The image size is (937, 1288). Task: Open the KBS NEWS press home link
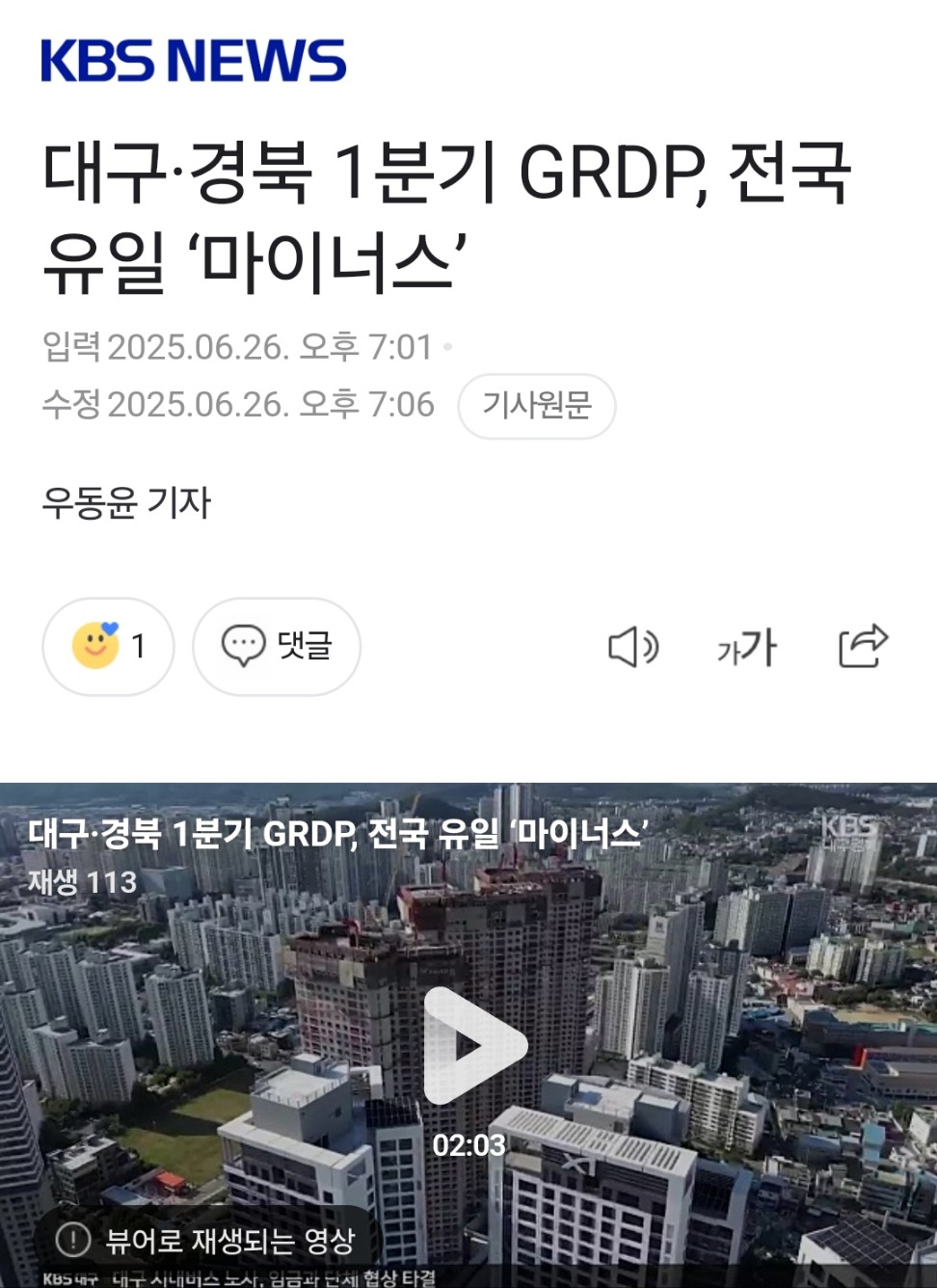pyautogui.click(x=193, y=61)
